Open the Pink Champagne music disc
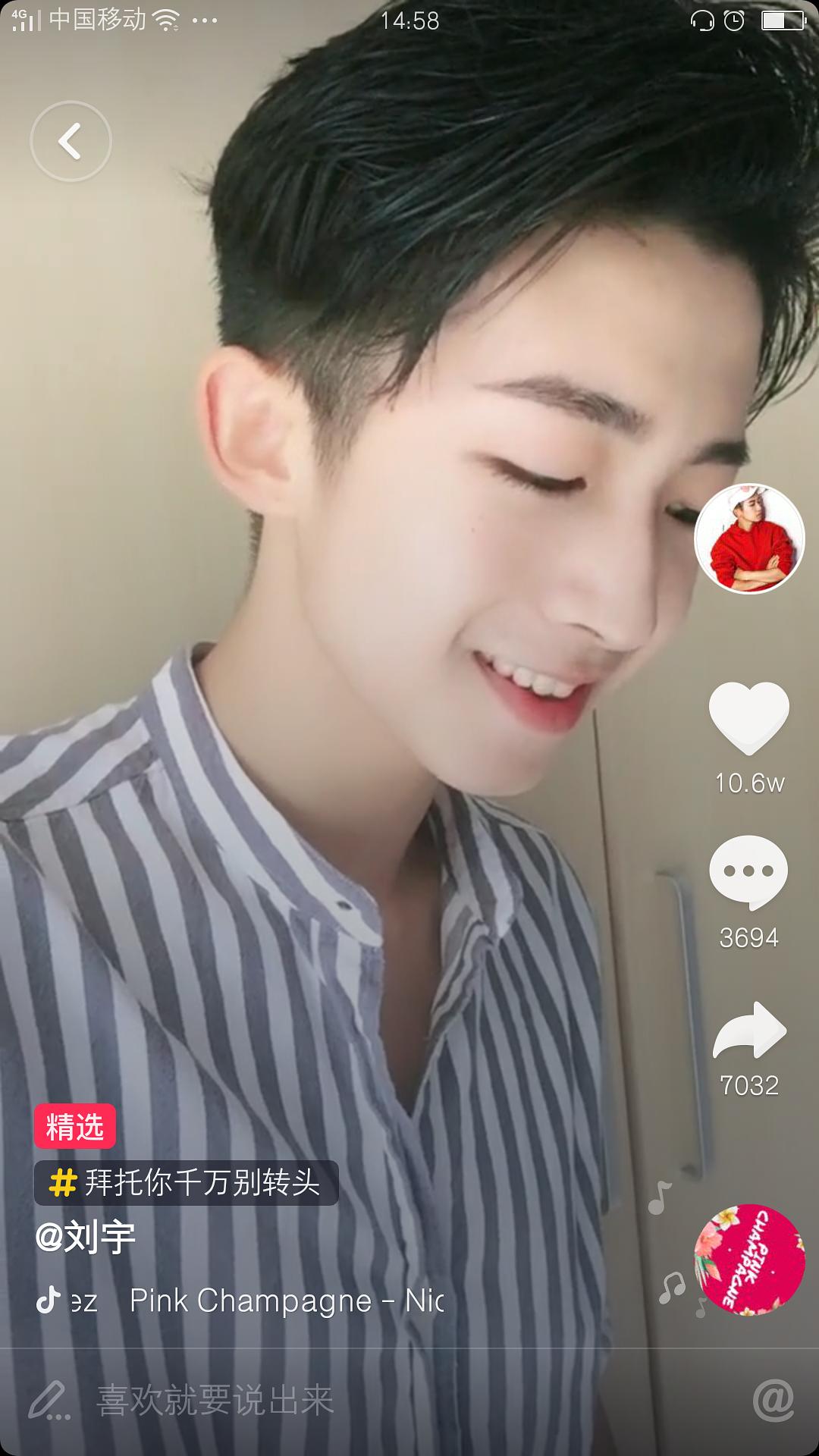Image resolution: width=819 pixels, height=1456 pixels. click(x=750, y=1260)
